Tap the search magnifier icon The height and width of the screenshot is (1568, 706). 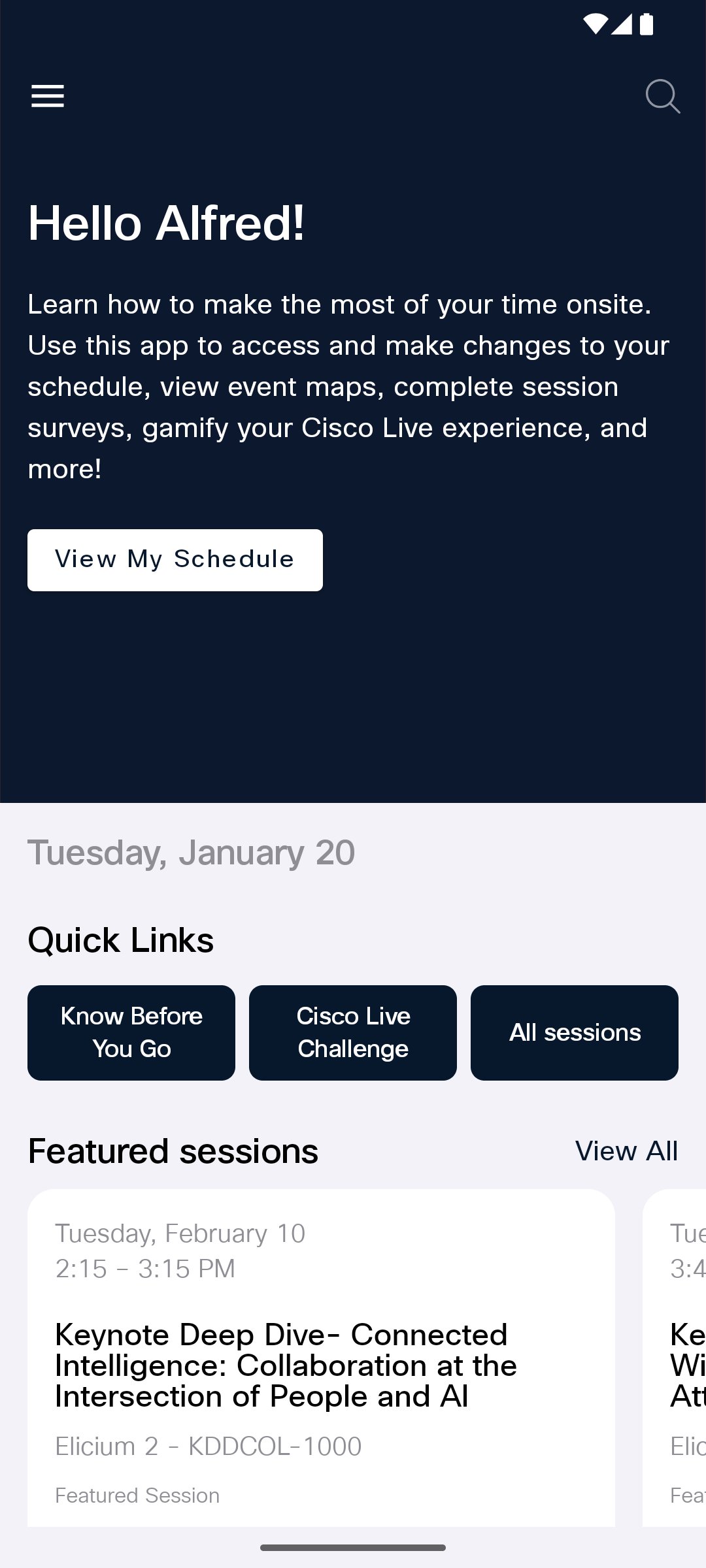(x=662, y=97)
